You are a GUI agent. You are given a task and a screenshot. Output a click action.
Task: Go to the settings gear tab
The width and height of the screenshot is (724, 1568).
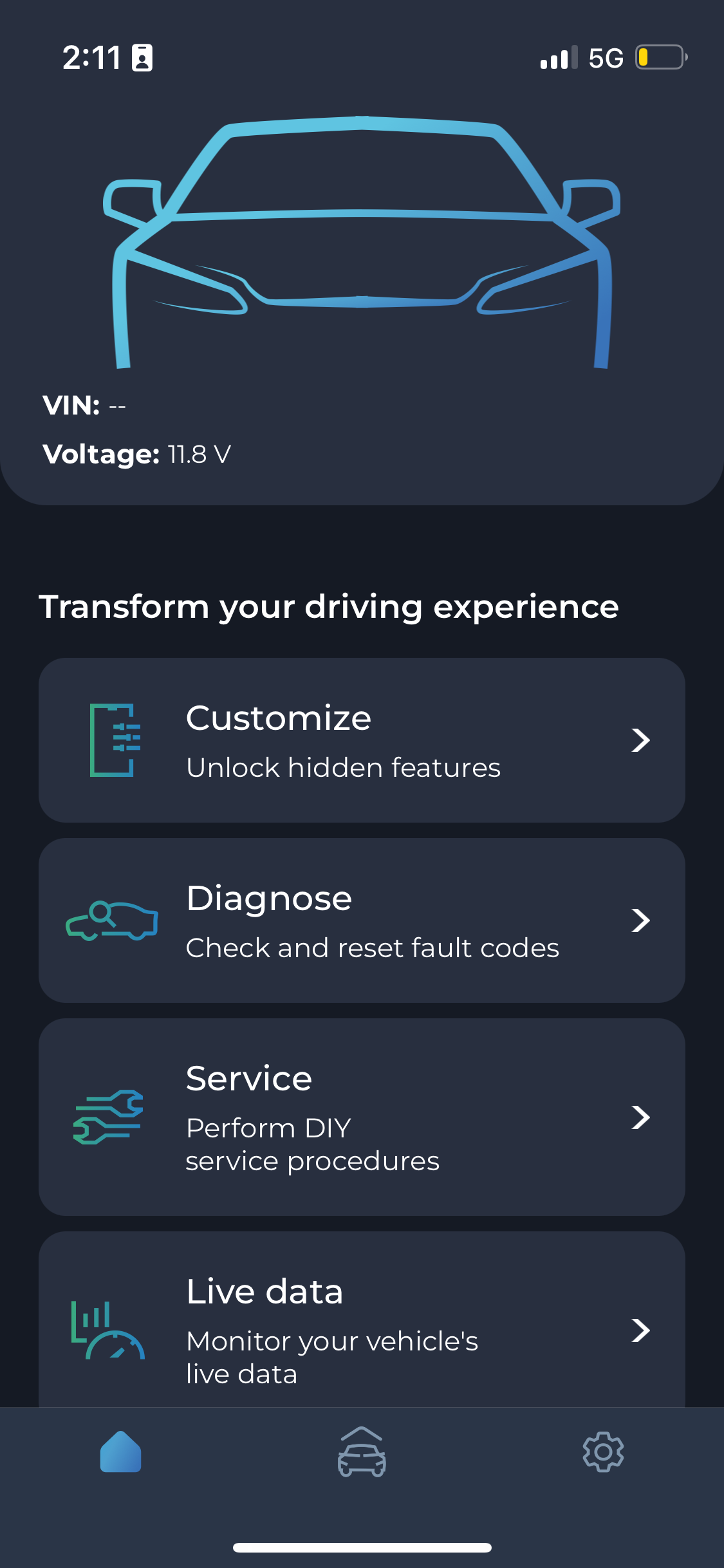pyautogui.click(x=603, y=1452)
